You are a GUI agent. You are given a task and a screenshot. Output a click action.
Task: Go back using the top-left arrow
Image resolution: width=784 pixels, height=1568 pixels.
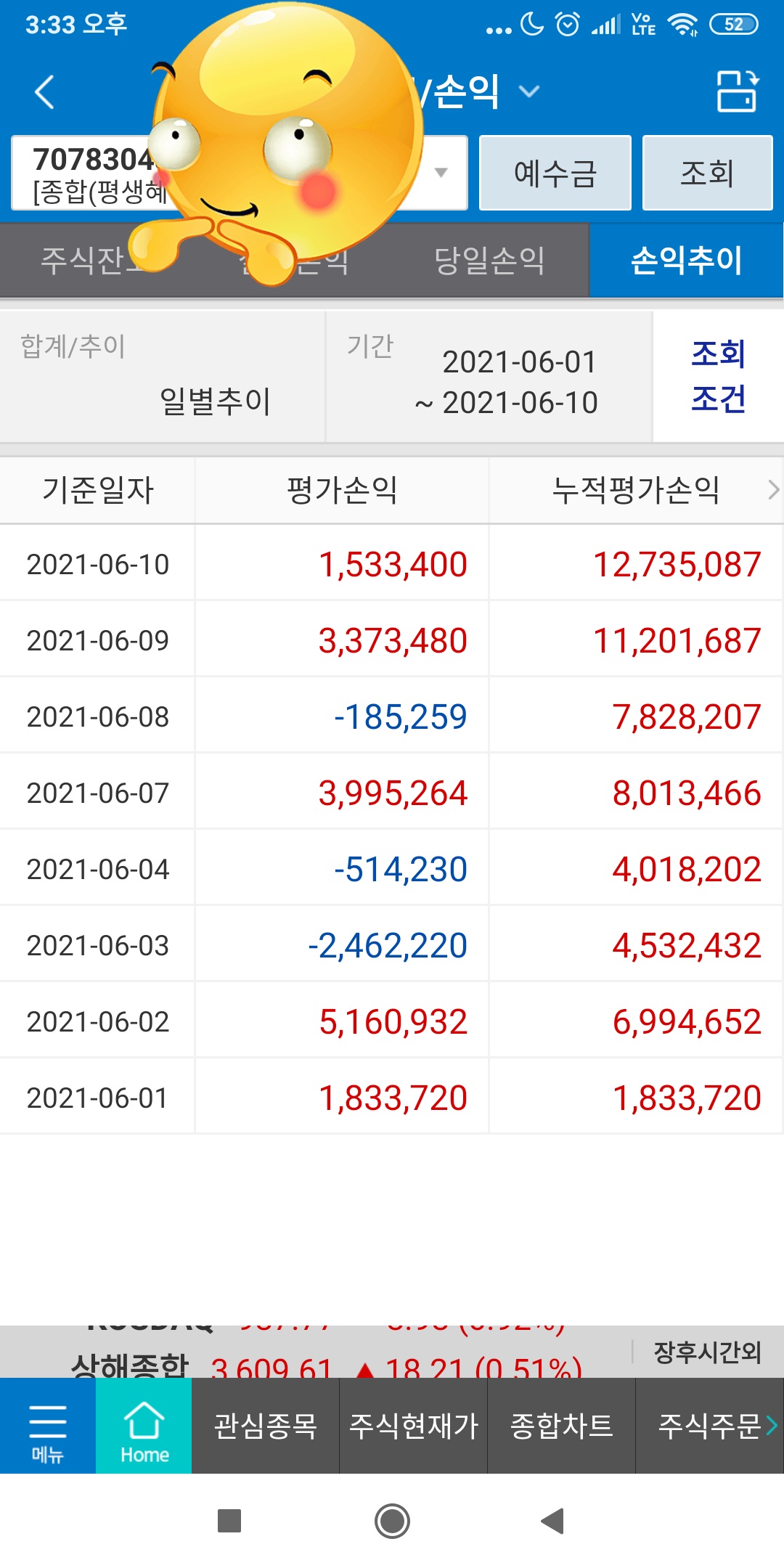[x=45, y=92]
